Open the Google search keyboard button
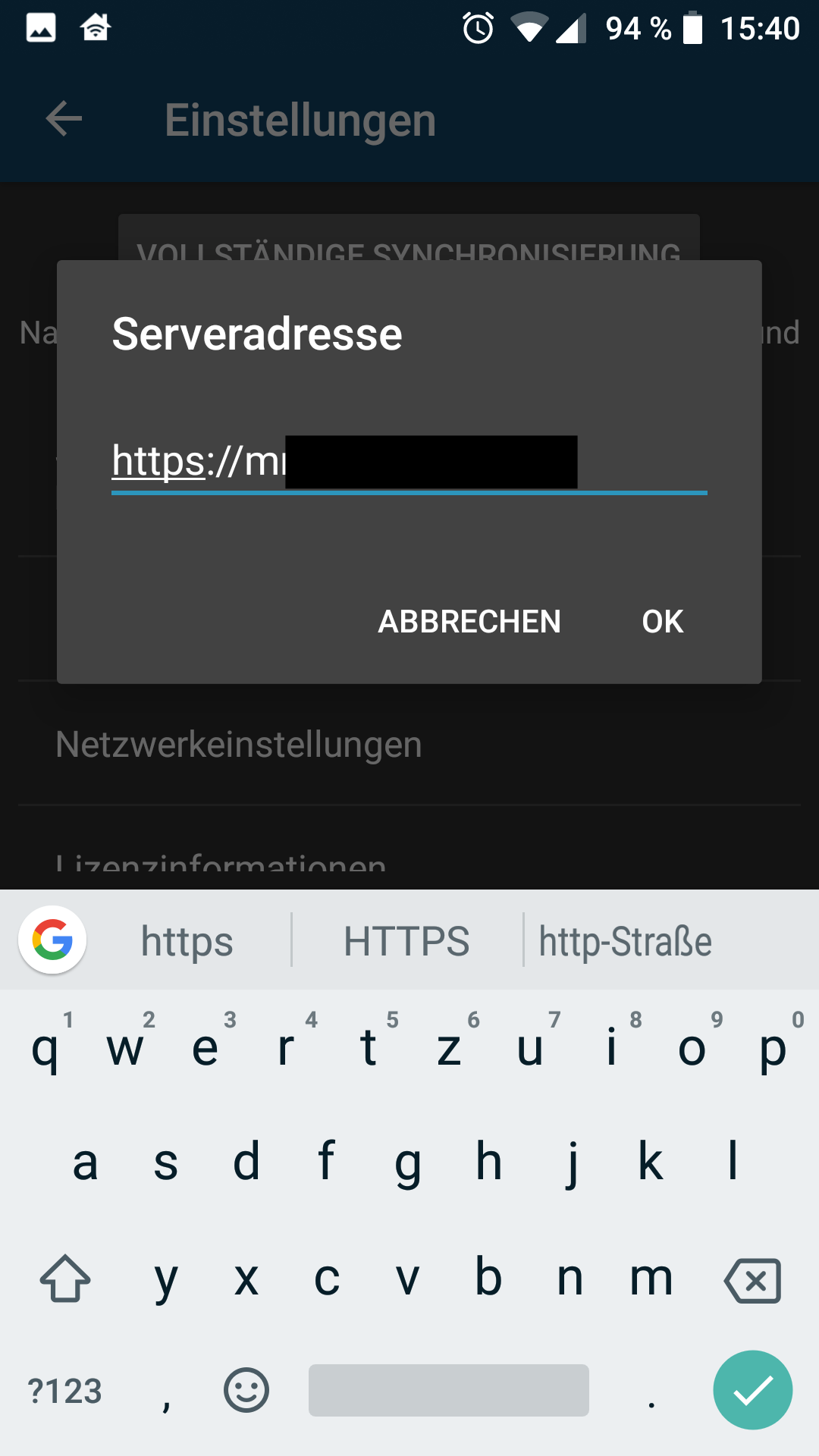The image size is (819, 1456). point(52,940)
